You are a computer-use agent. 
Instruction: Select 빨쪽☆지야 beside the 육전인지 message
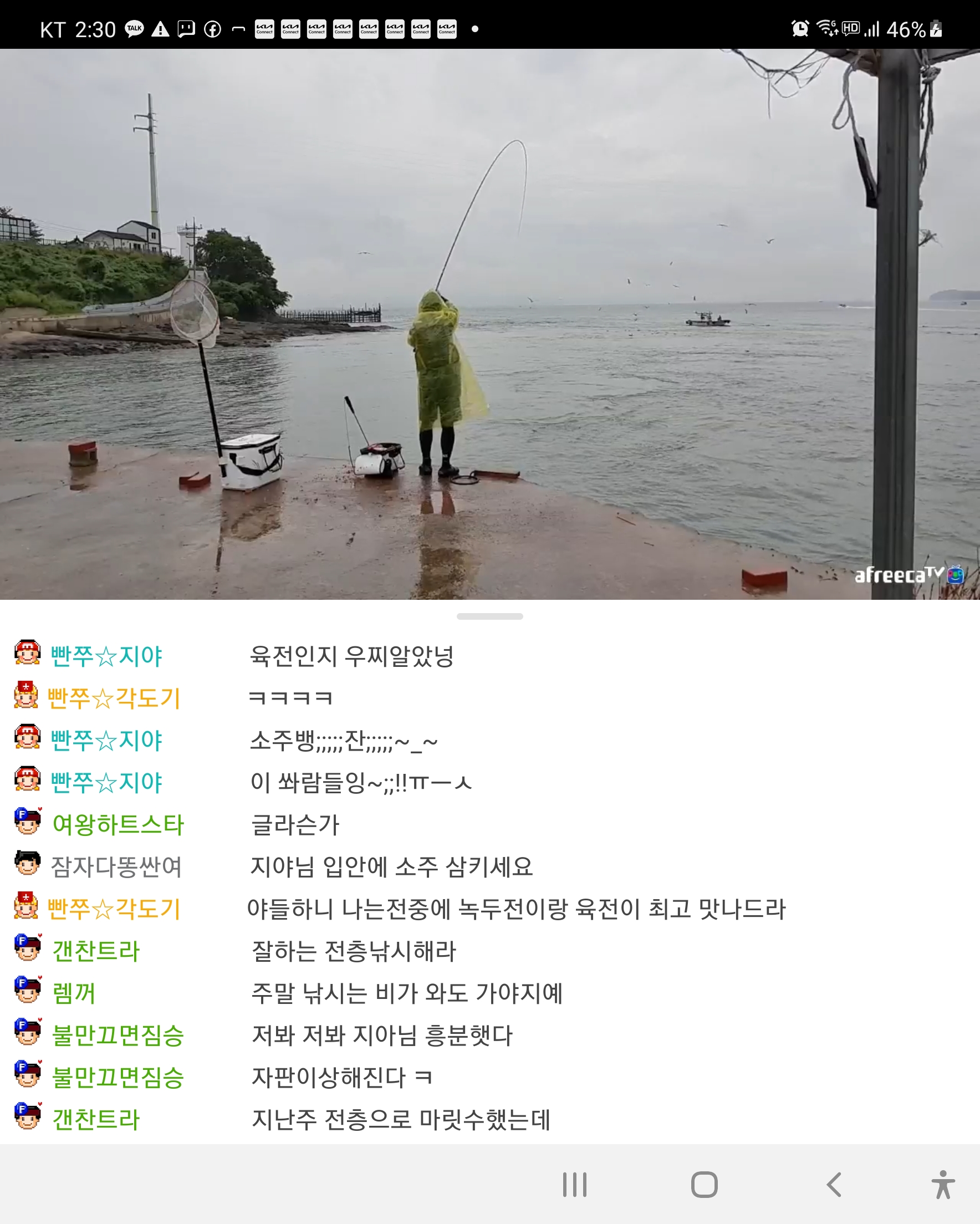click(106, 656)
